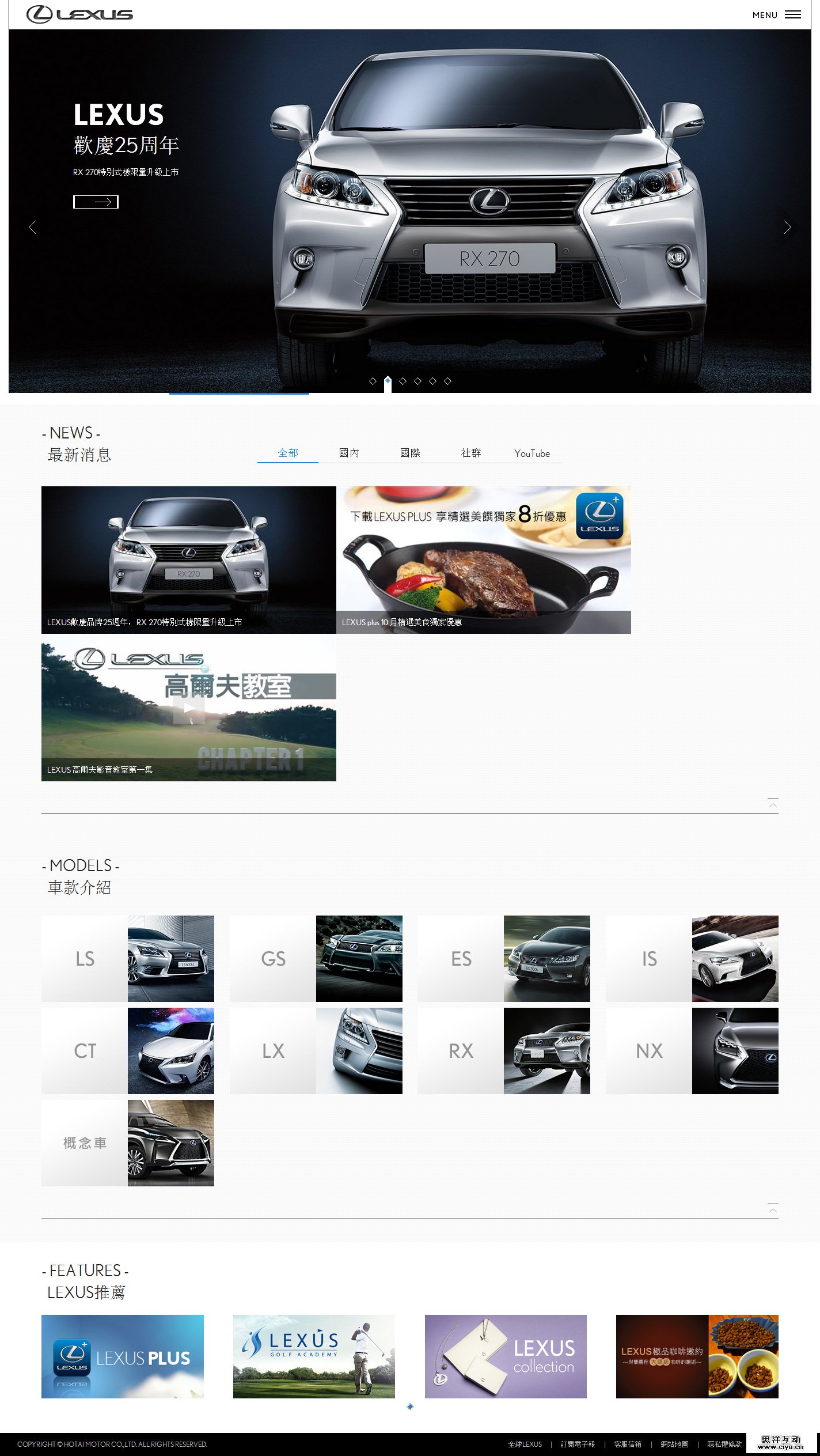Switch to the 國內 news tab
The width and height of the screenshot is (820, 1456).
[348, 453]
